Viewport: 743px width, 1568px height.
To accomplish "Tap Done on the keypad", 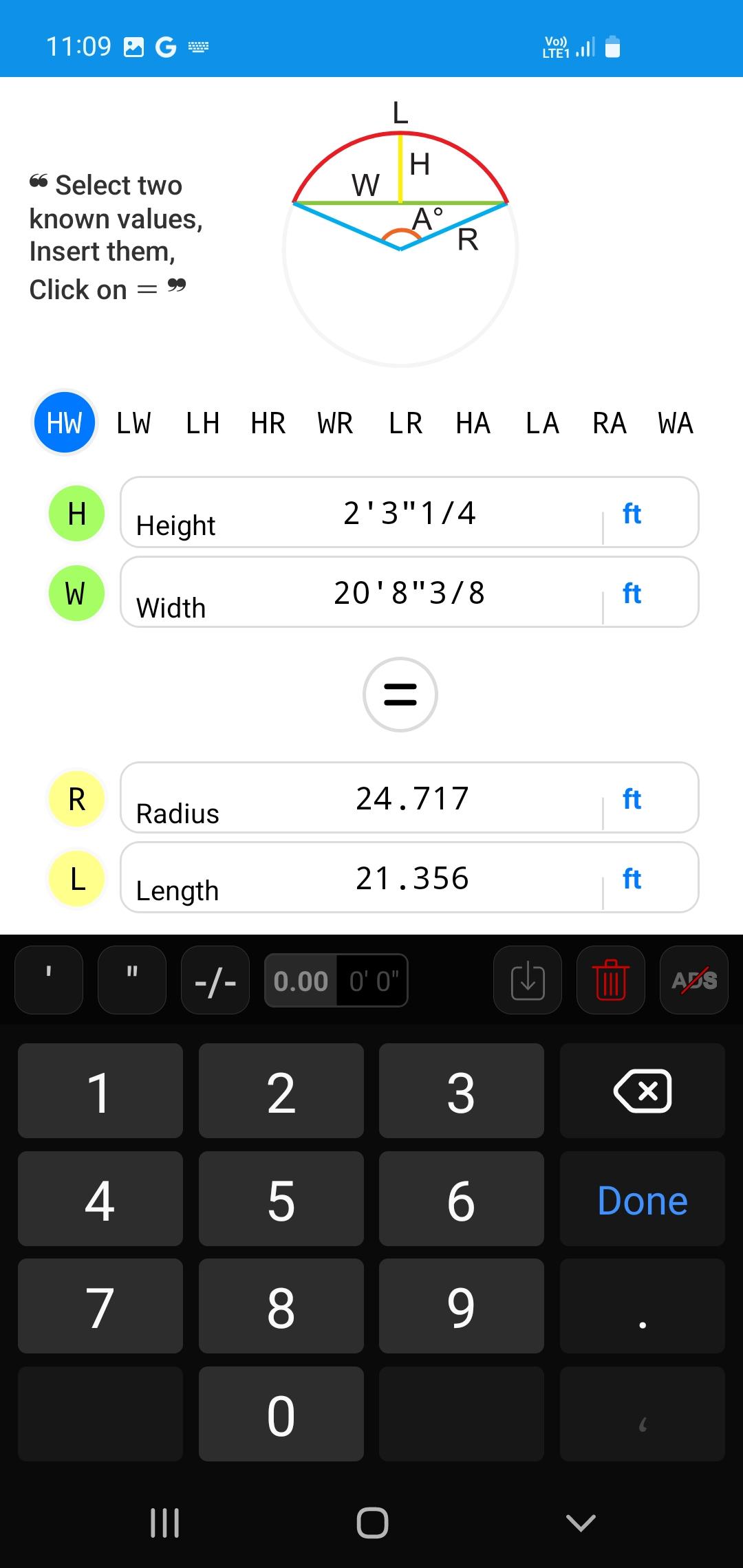I will coord(643,1199).
